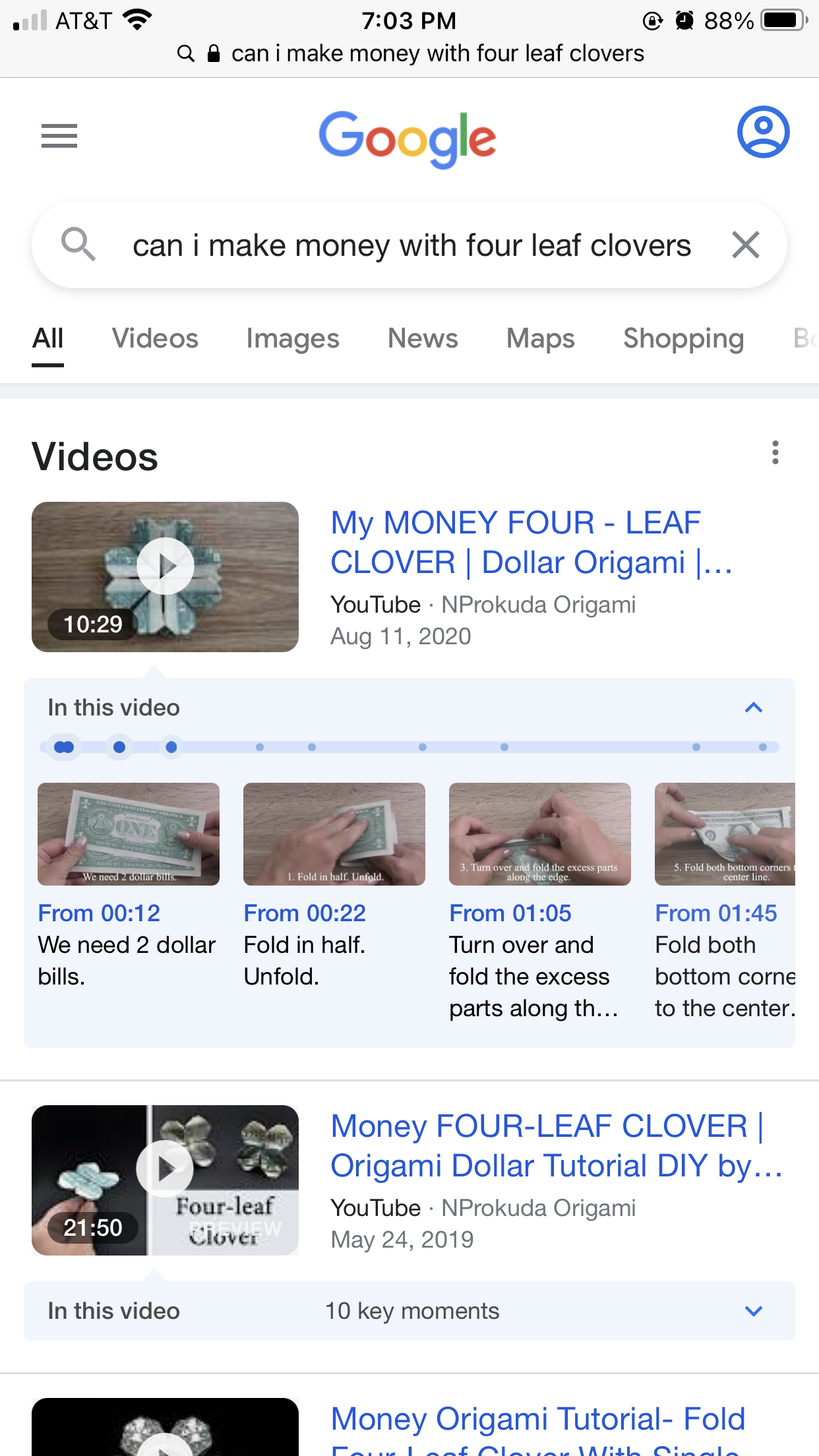The height and width of the screenshot is (1456, 819).
Task: Play the 10:29 dollar origami video
Action: pyautogui.click(x=165, y=566)
